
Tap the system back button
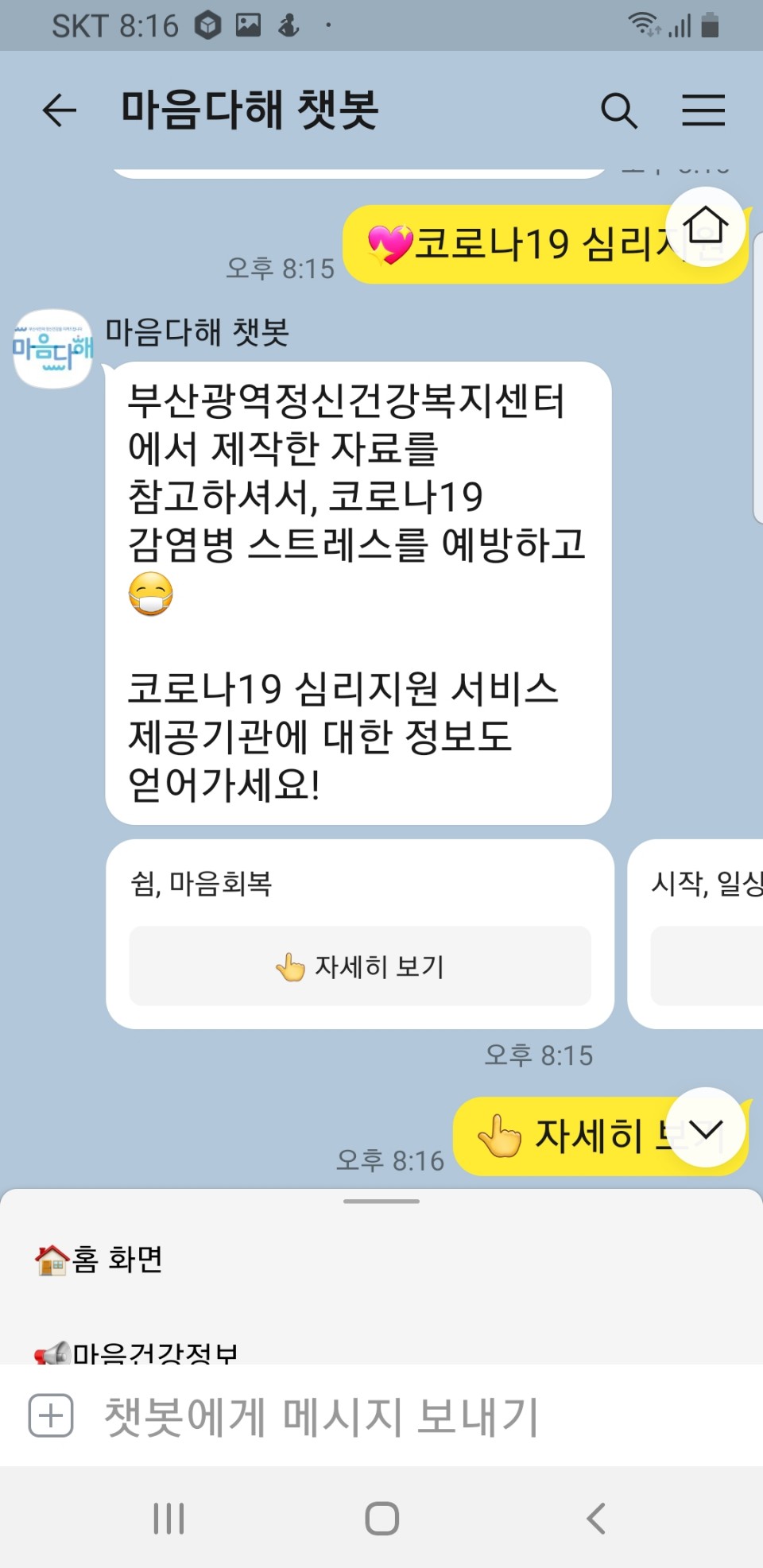(x=596, y=1518)
